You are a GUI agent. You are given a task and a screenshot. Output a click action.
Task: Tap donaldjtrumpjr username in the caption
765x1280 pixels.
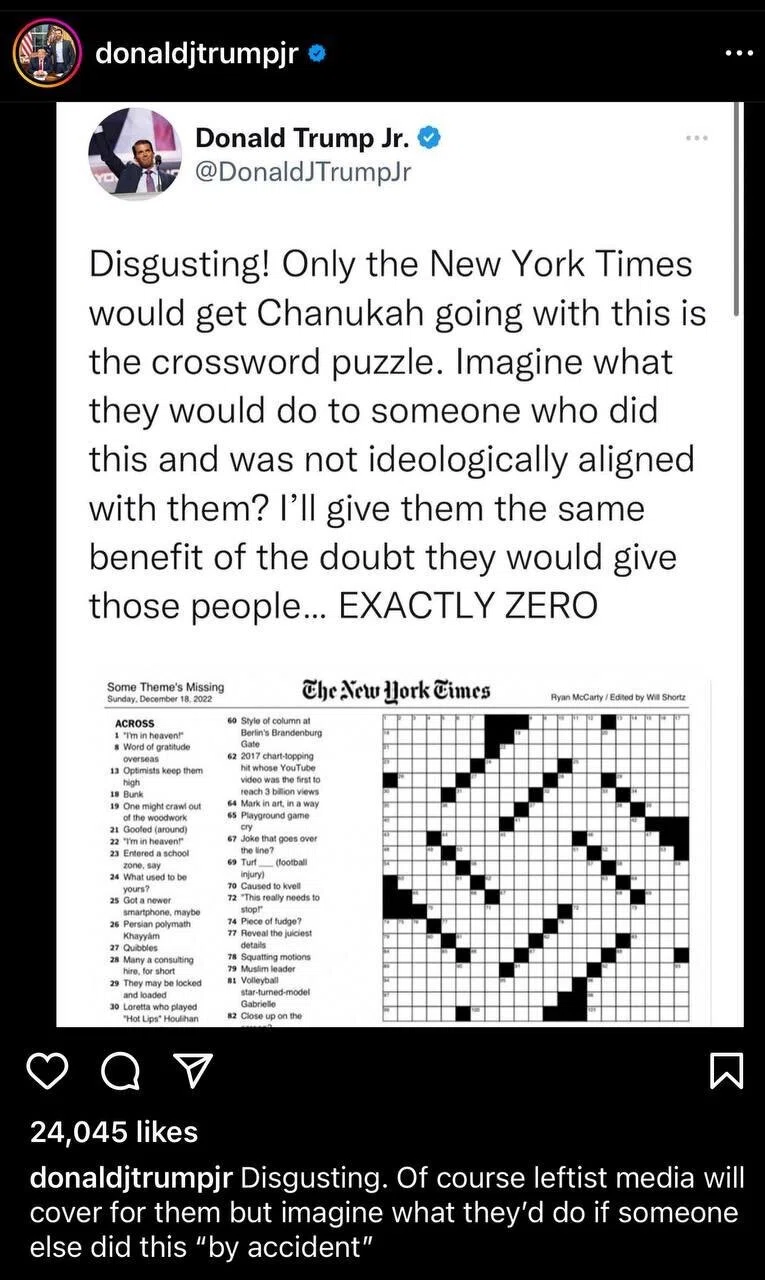click(x=131, y=1179)
